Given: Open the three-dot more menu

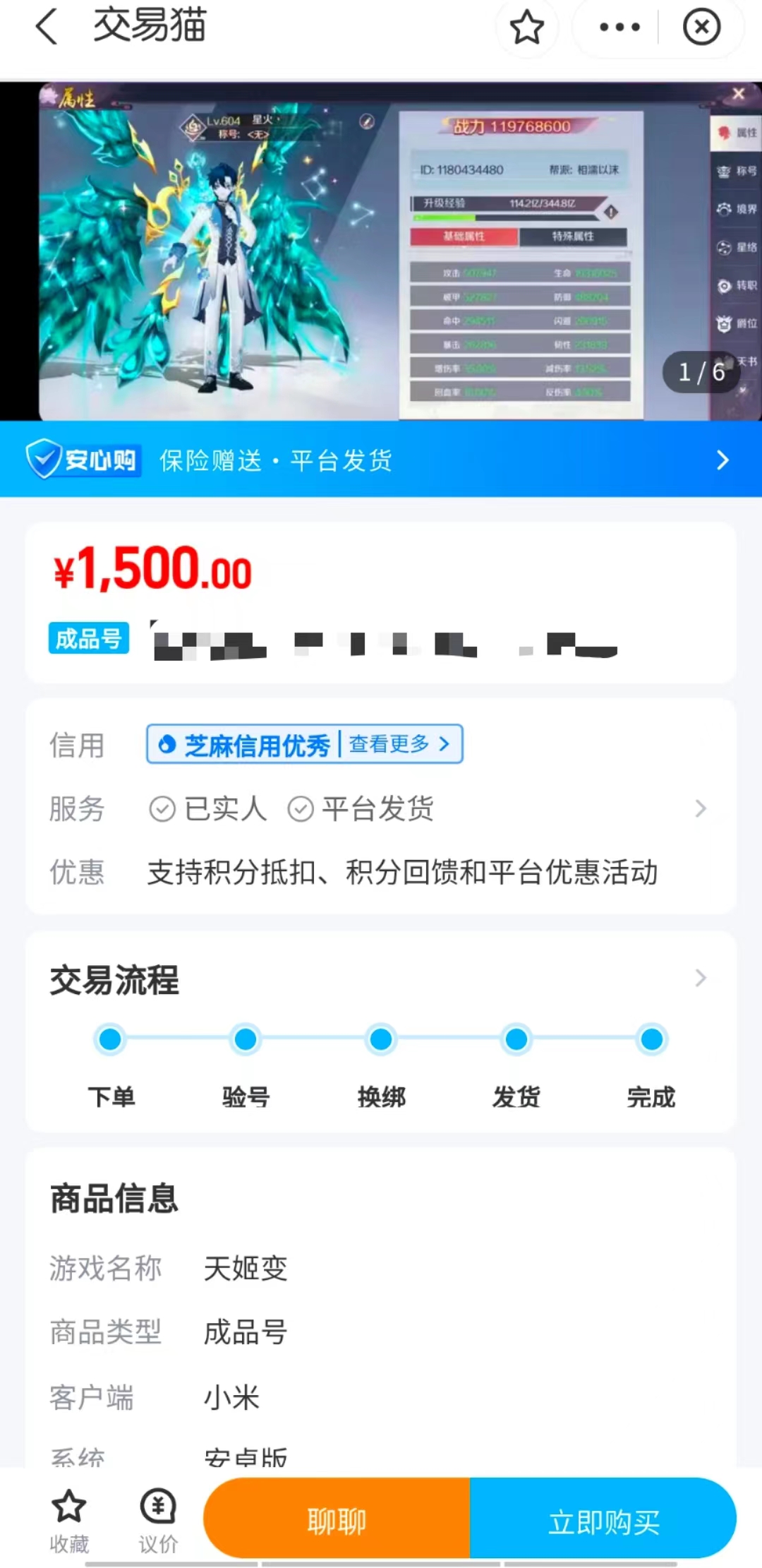Looking at the screenshot, I should (619, 28).
